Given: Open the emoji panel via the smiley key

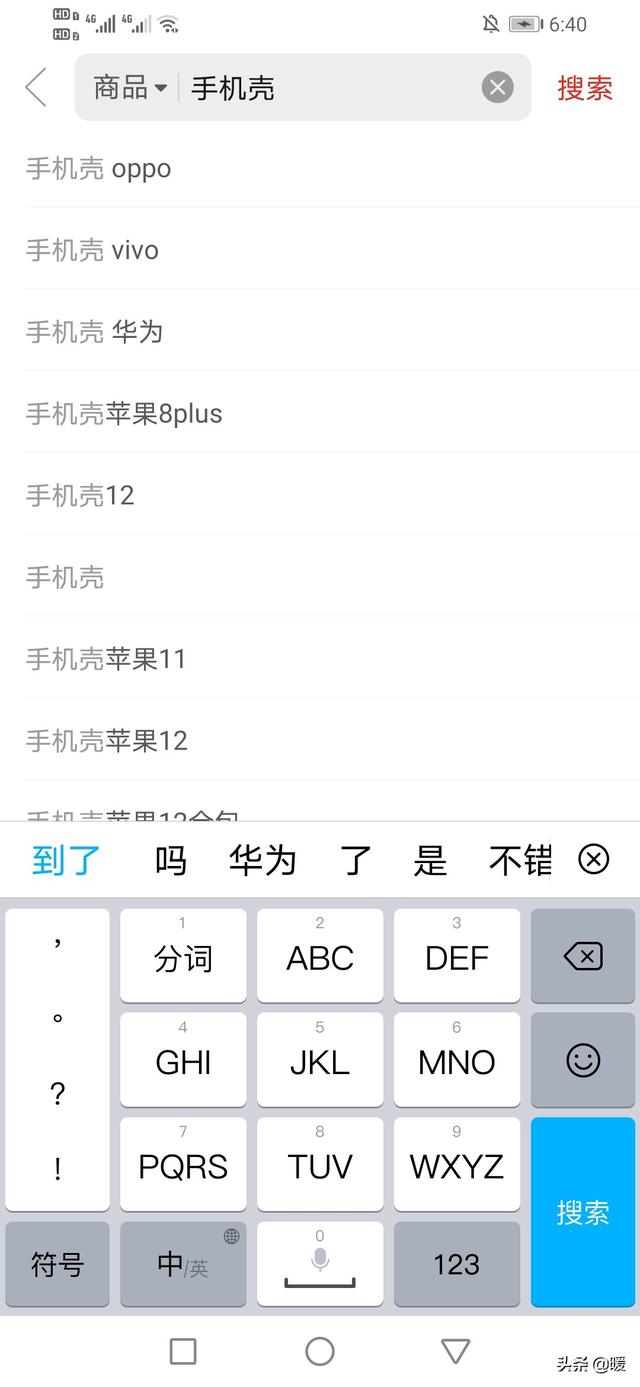Looking at the screenshot, I should click(583, 1060).
